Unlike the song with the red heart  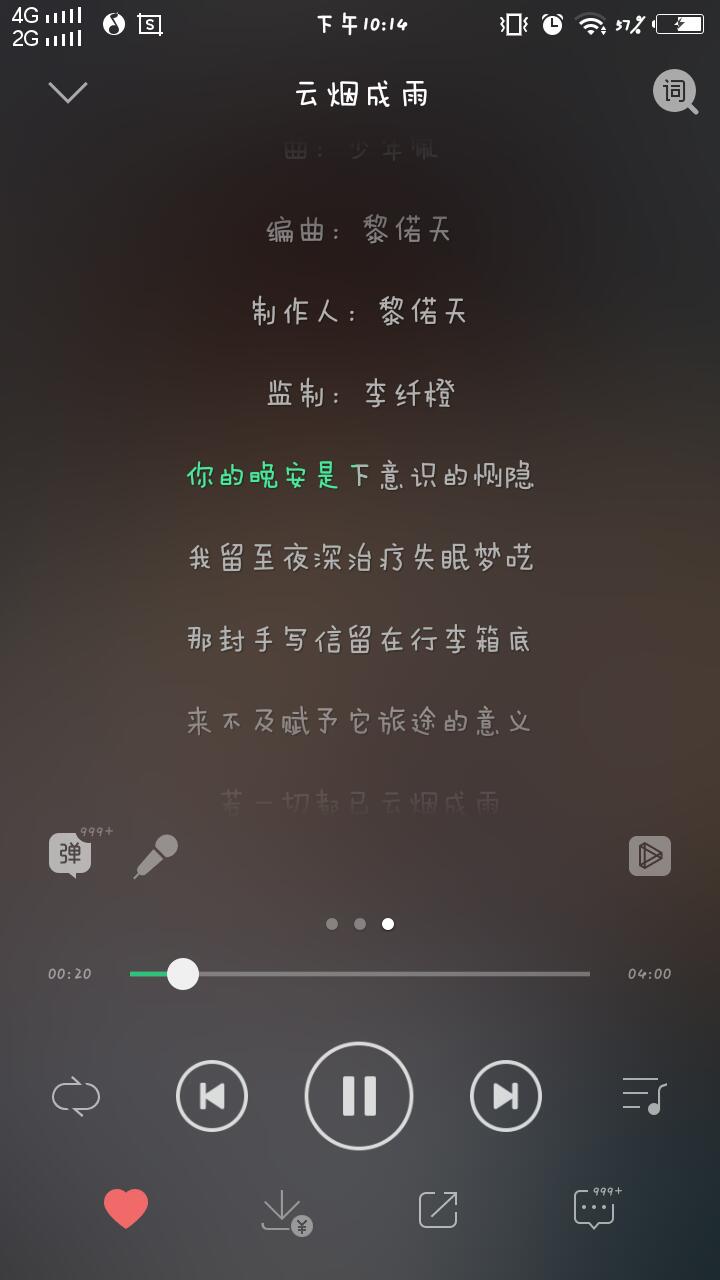click(x=126, y=1210)
